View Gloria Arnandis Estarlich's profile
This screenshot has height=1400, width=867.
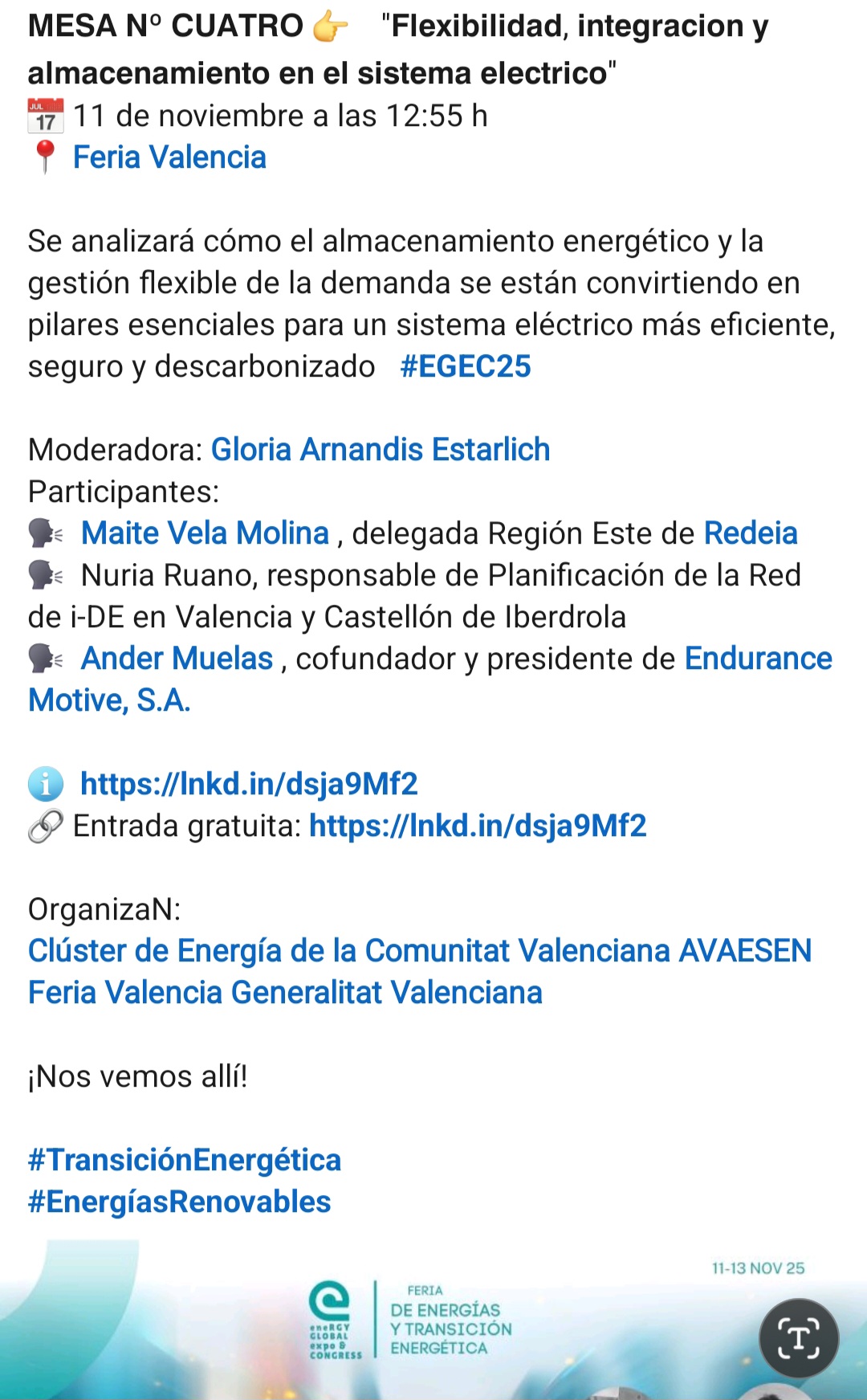(x=381, y=450)
